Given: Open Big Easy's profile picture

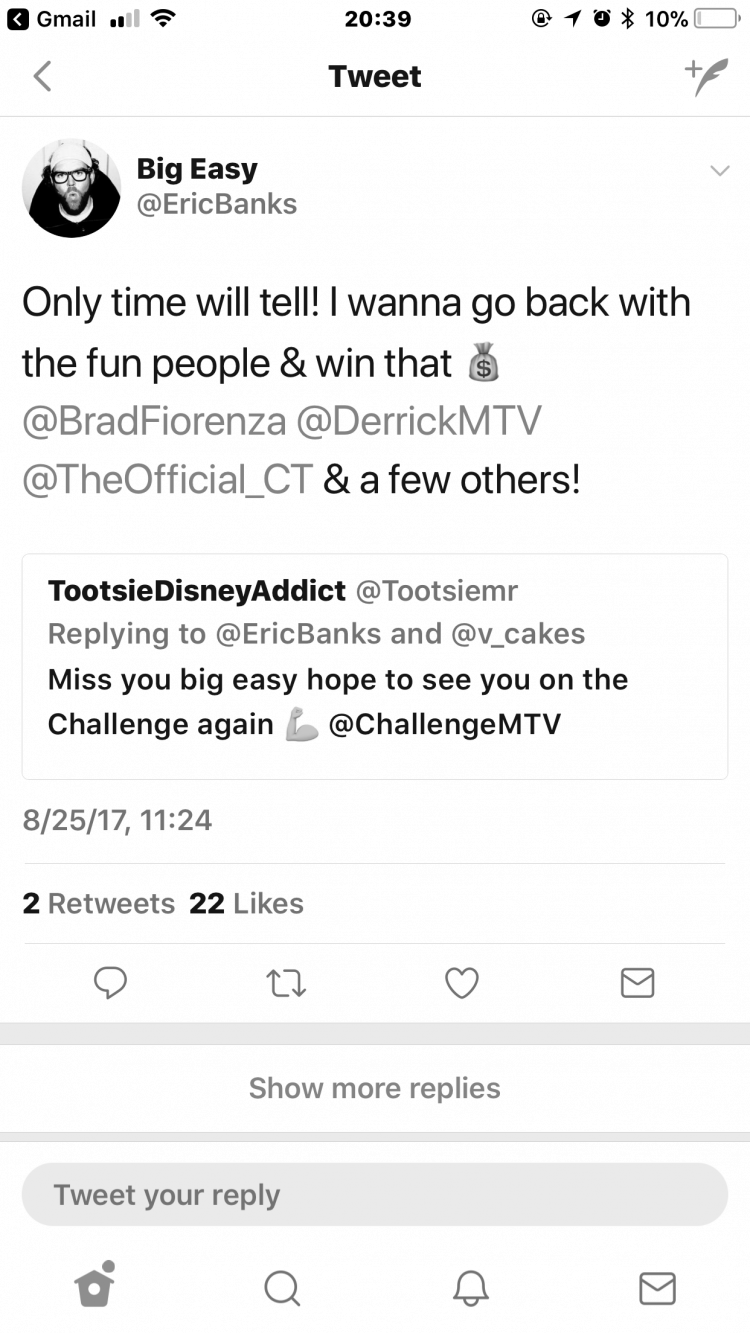Looking at the screenshot, I should click(71, 188).
